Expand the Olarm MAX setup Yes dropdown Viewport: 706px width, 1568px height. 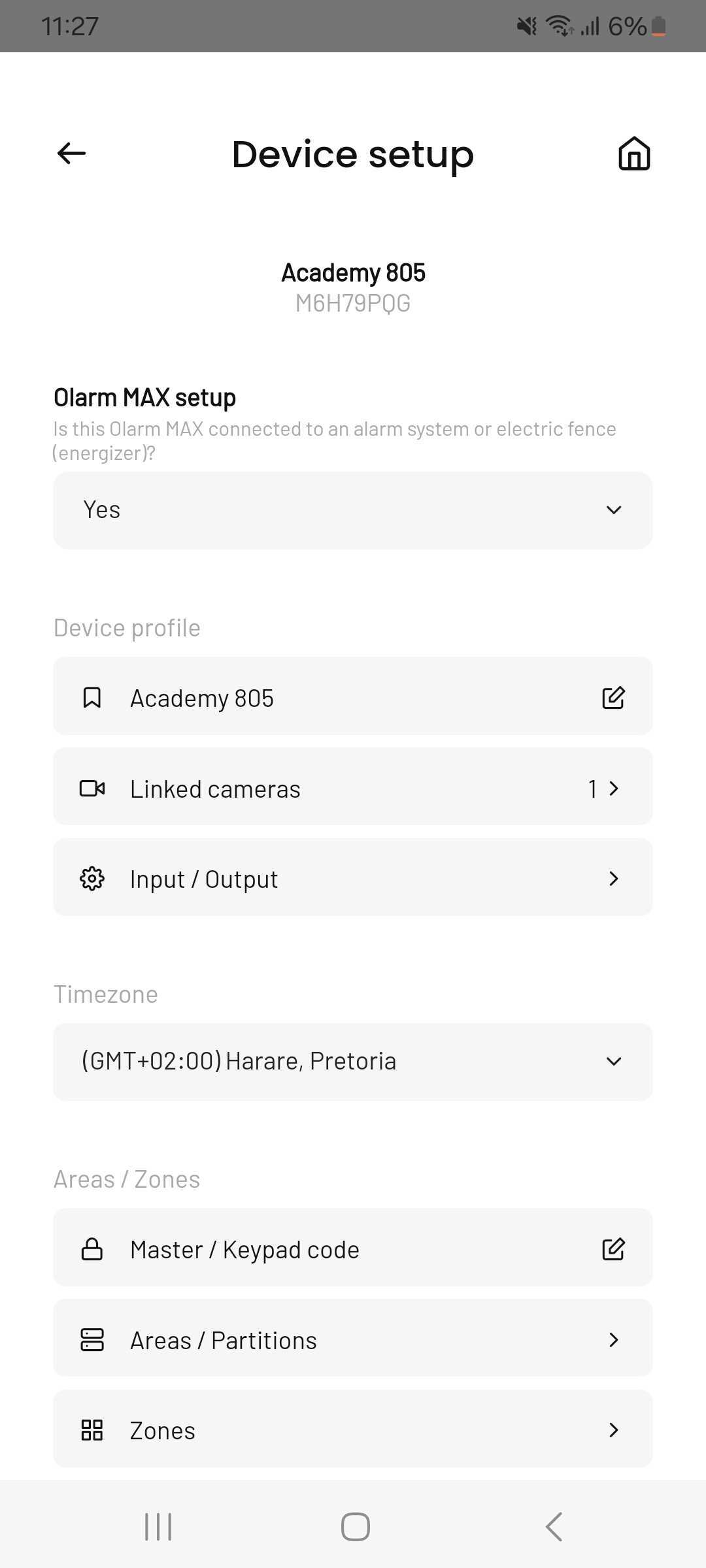click(353, 510)
